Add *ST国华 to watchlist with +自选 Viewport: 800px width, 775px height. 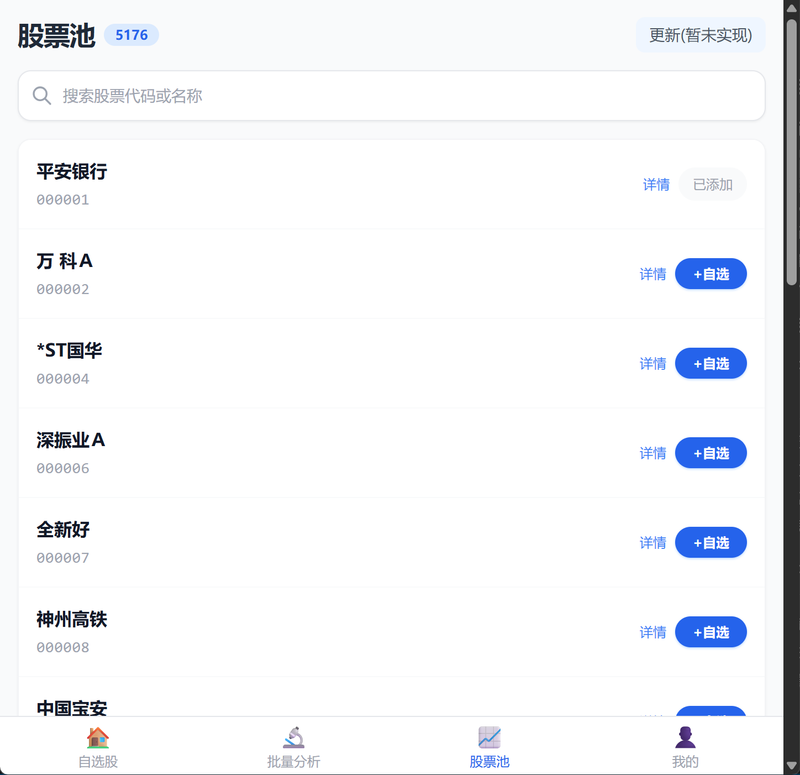(x=710, y=364)
